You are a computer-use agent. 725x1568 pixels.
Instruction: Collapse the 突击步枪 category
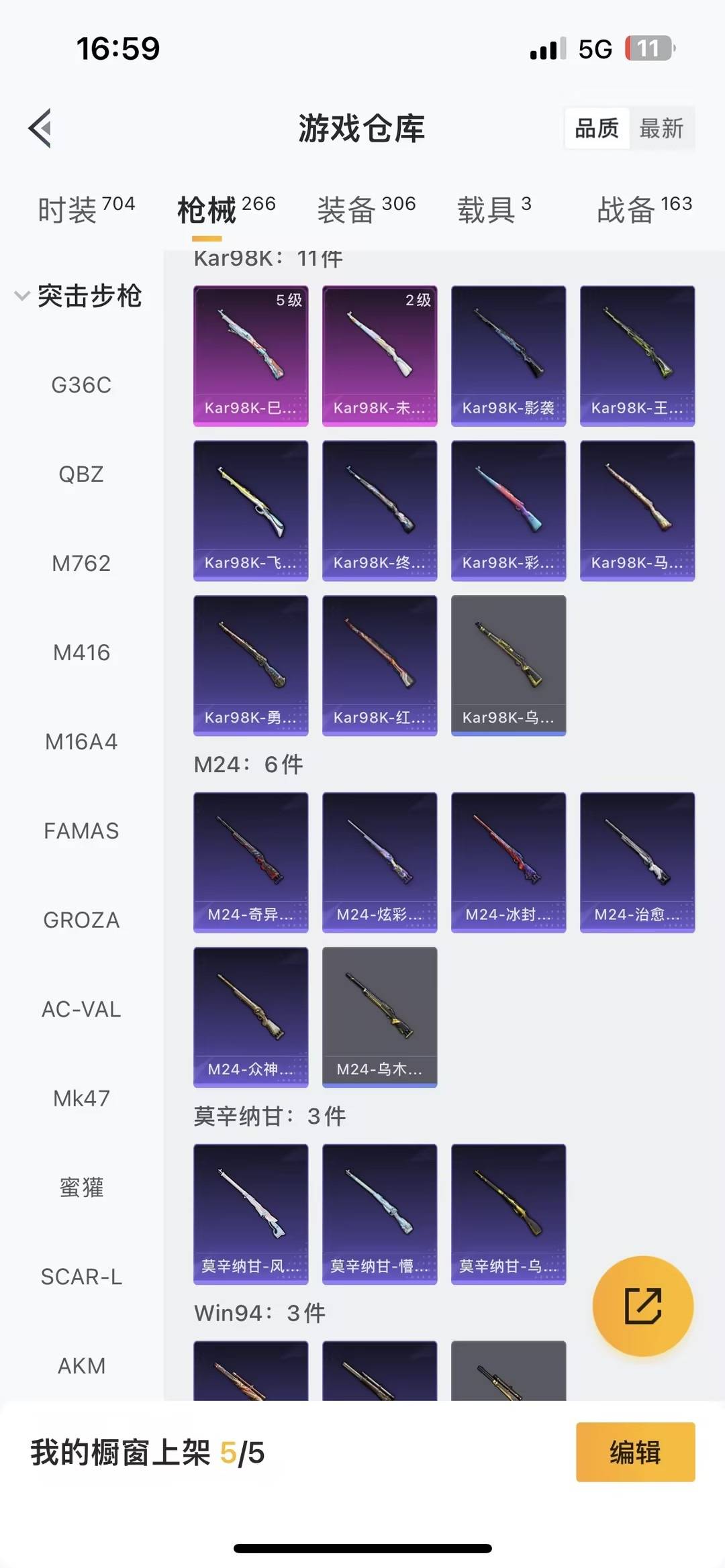tap(79, 296)
